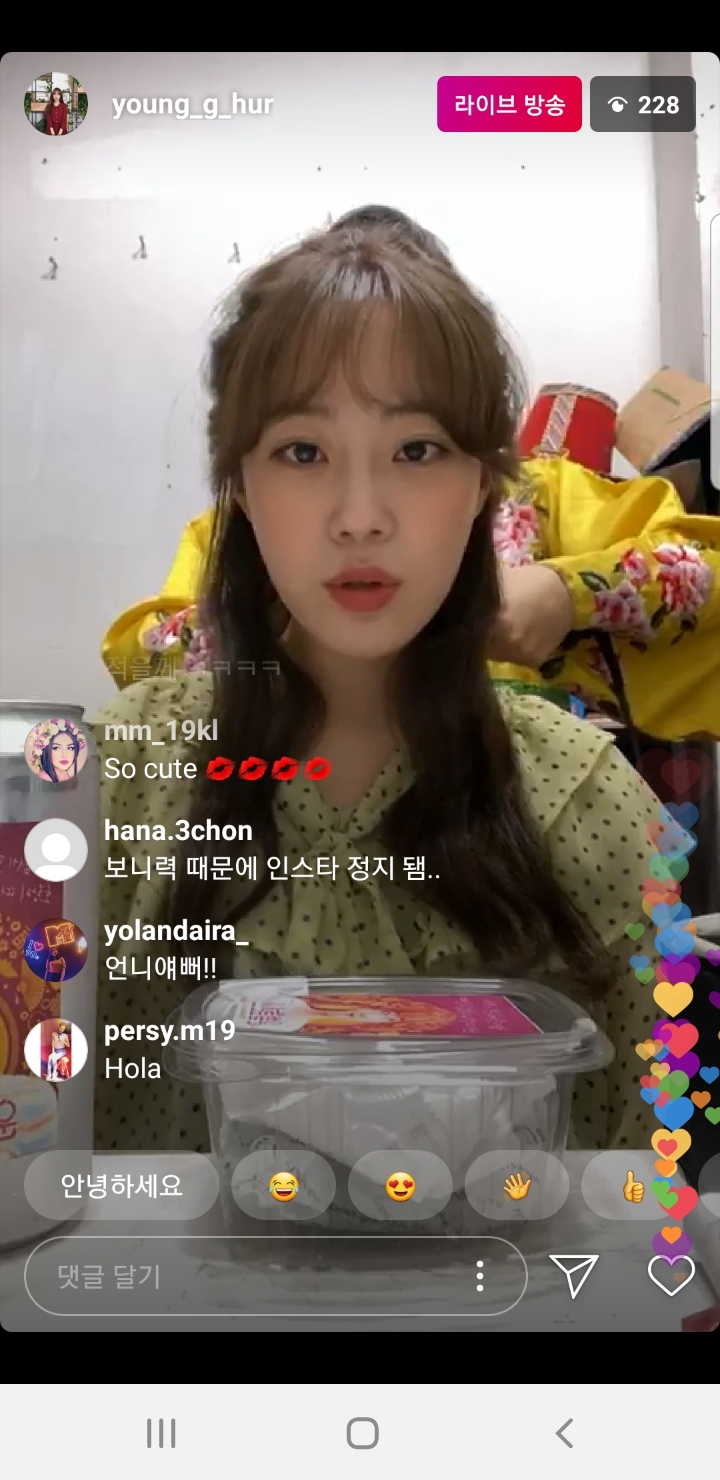Share this live via paper plane icon

574,1276
